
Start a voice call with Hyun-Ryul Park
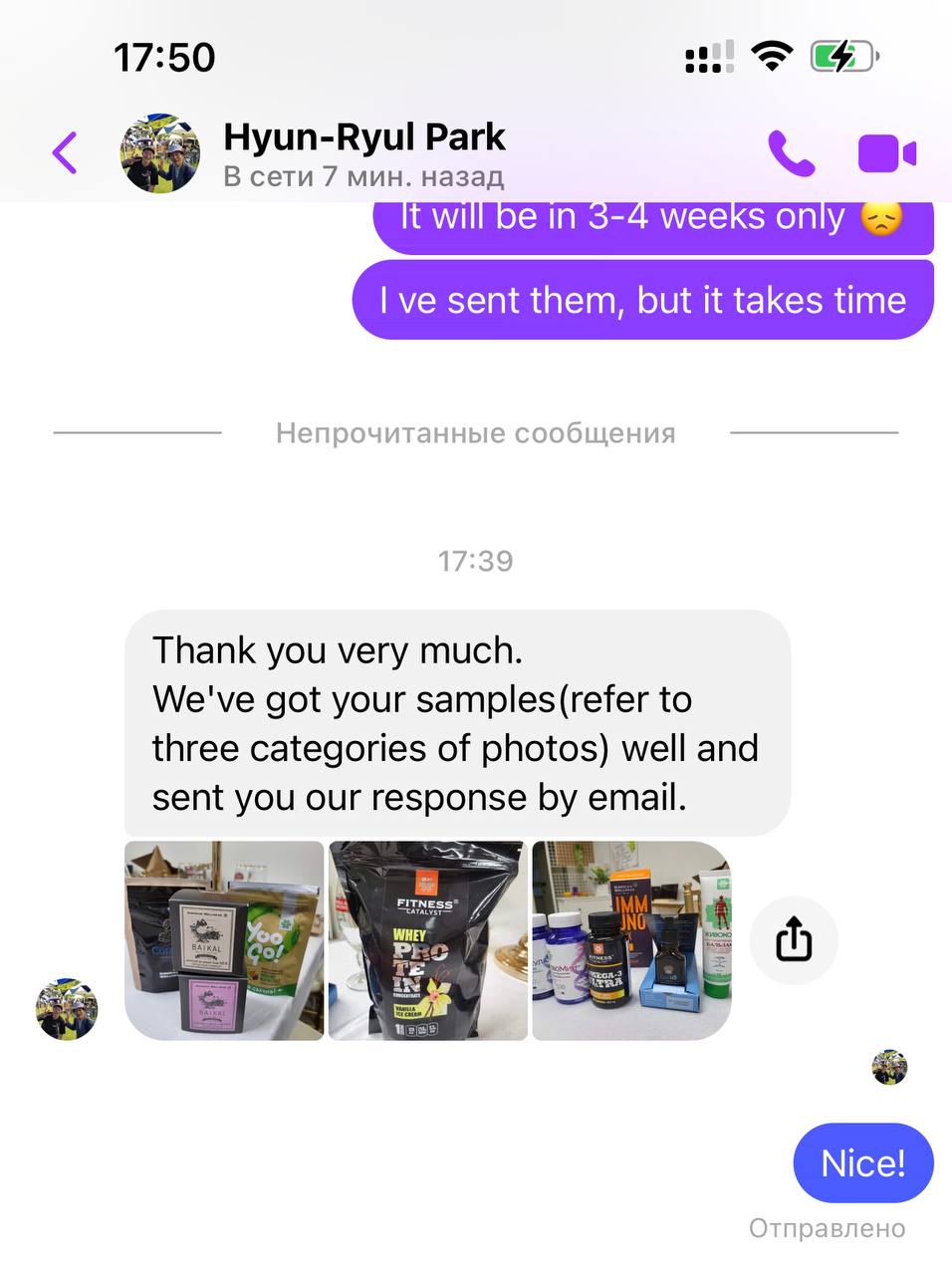coord(791,153)
